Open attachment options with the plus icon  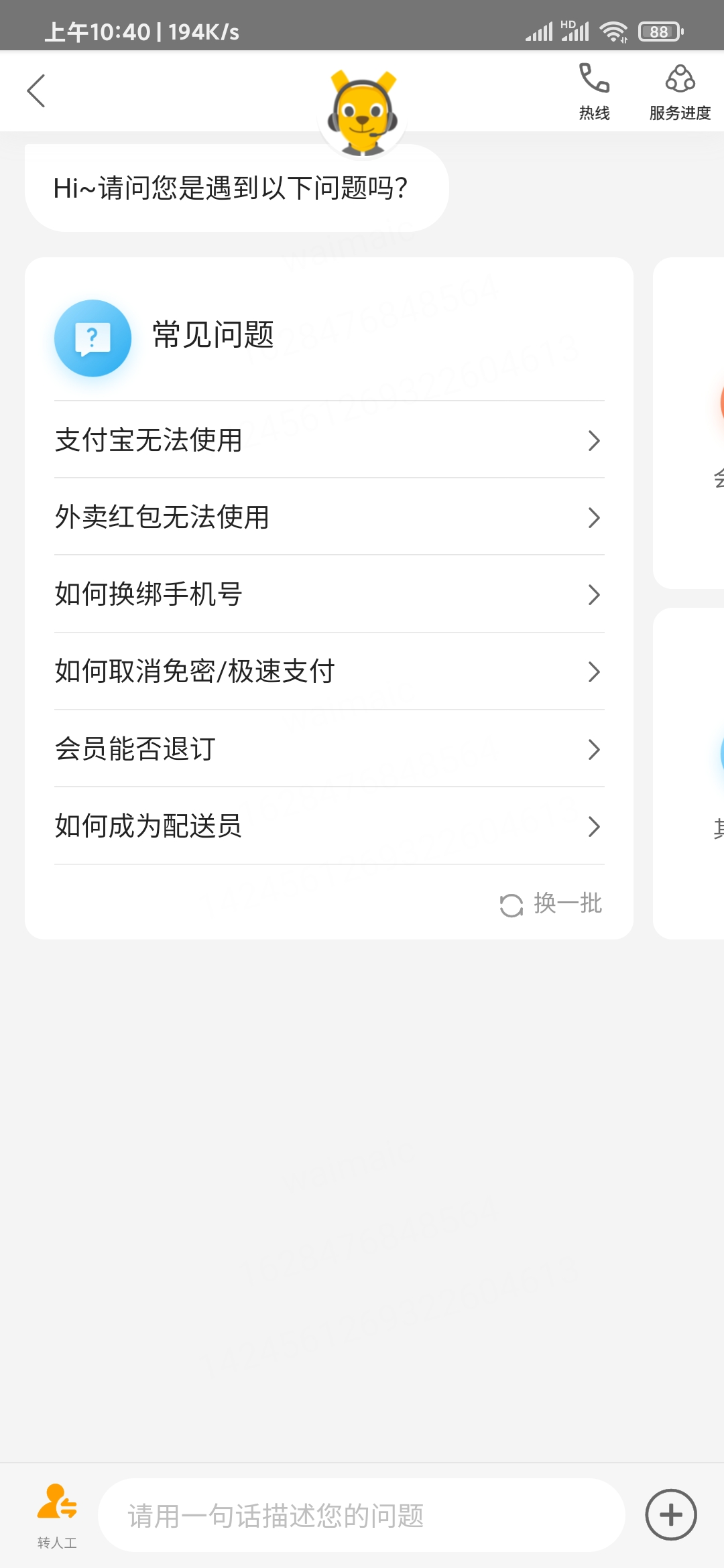coord(671,1514)
